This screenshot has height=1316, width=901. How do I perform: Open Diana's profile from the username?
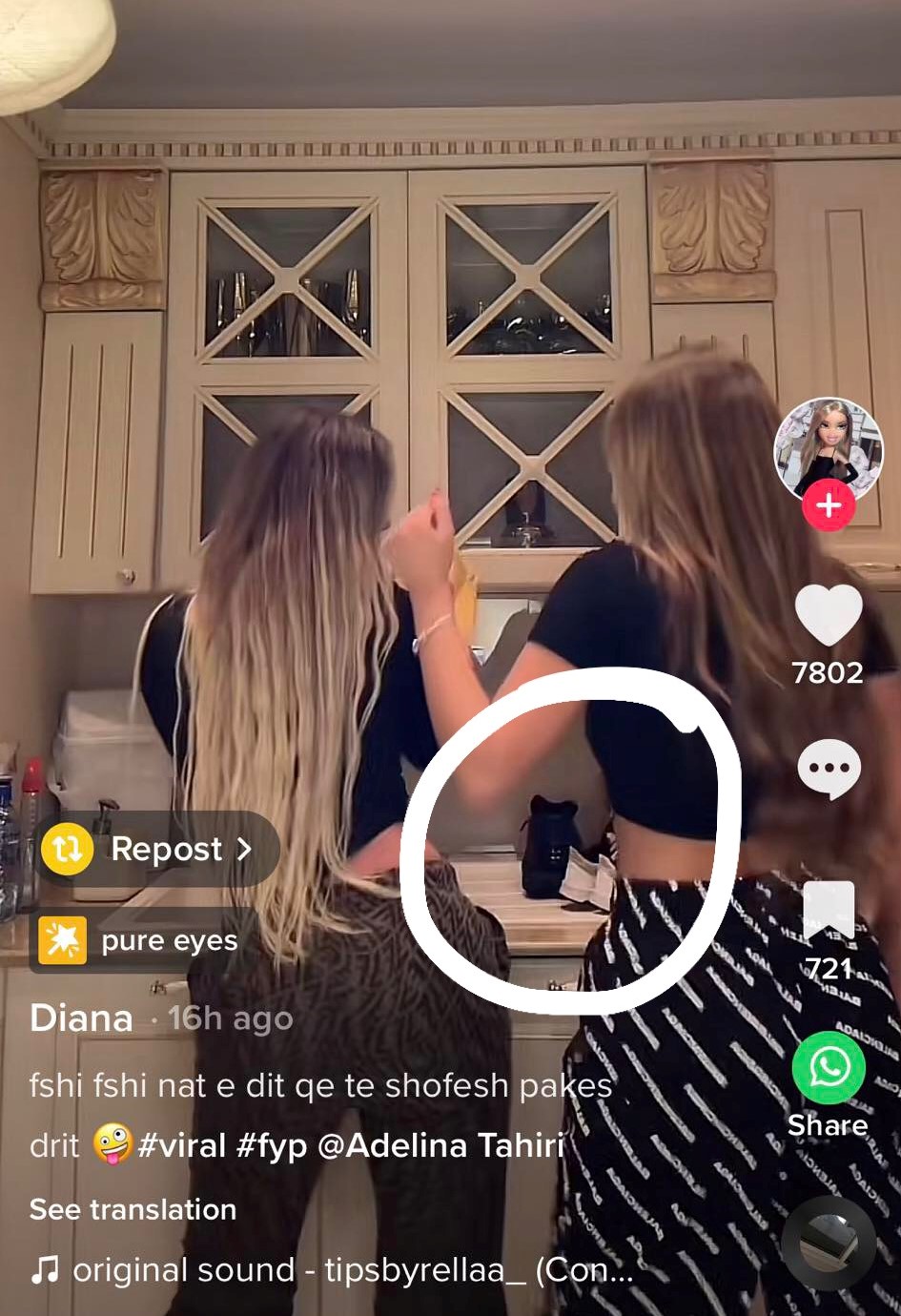[81, 1018]
